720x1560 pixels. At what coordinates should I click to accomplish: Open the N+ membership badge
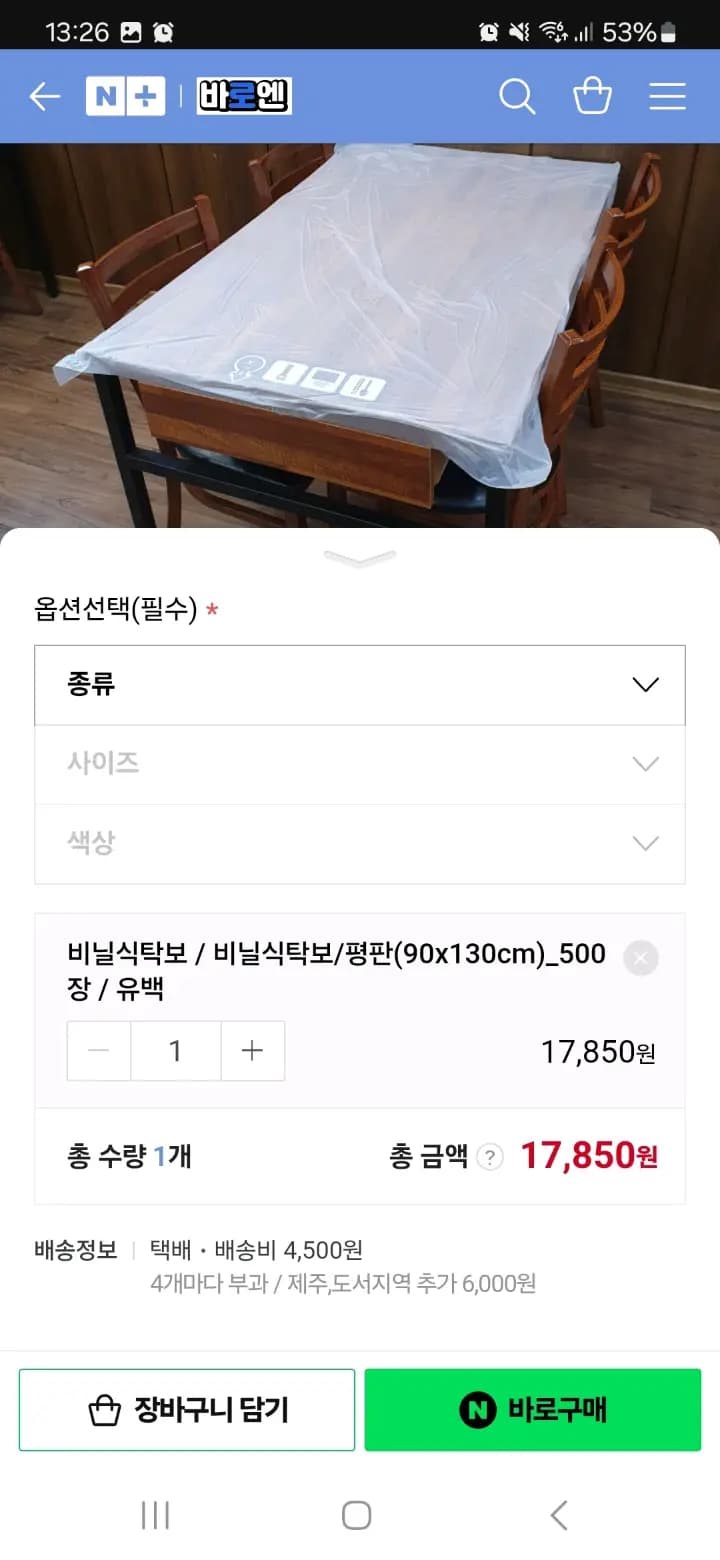tap(125, 97)
